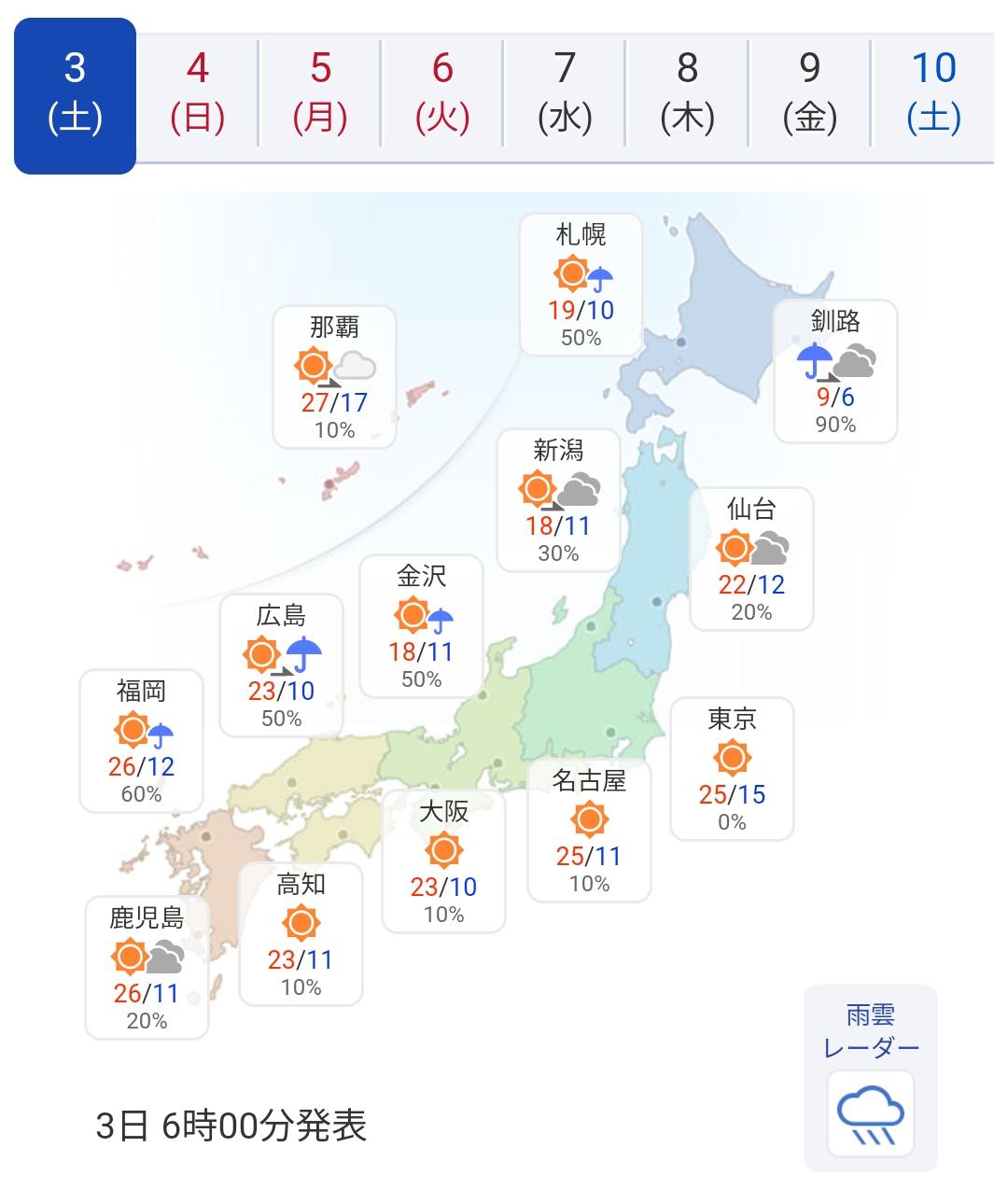This screenshot has height=1189, width=1008.
Task: Open the 札幌 weather card
Action: click(x=581, y=285)
